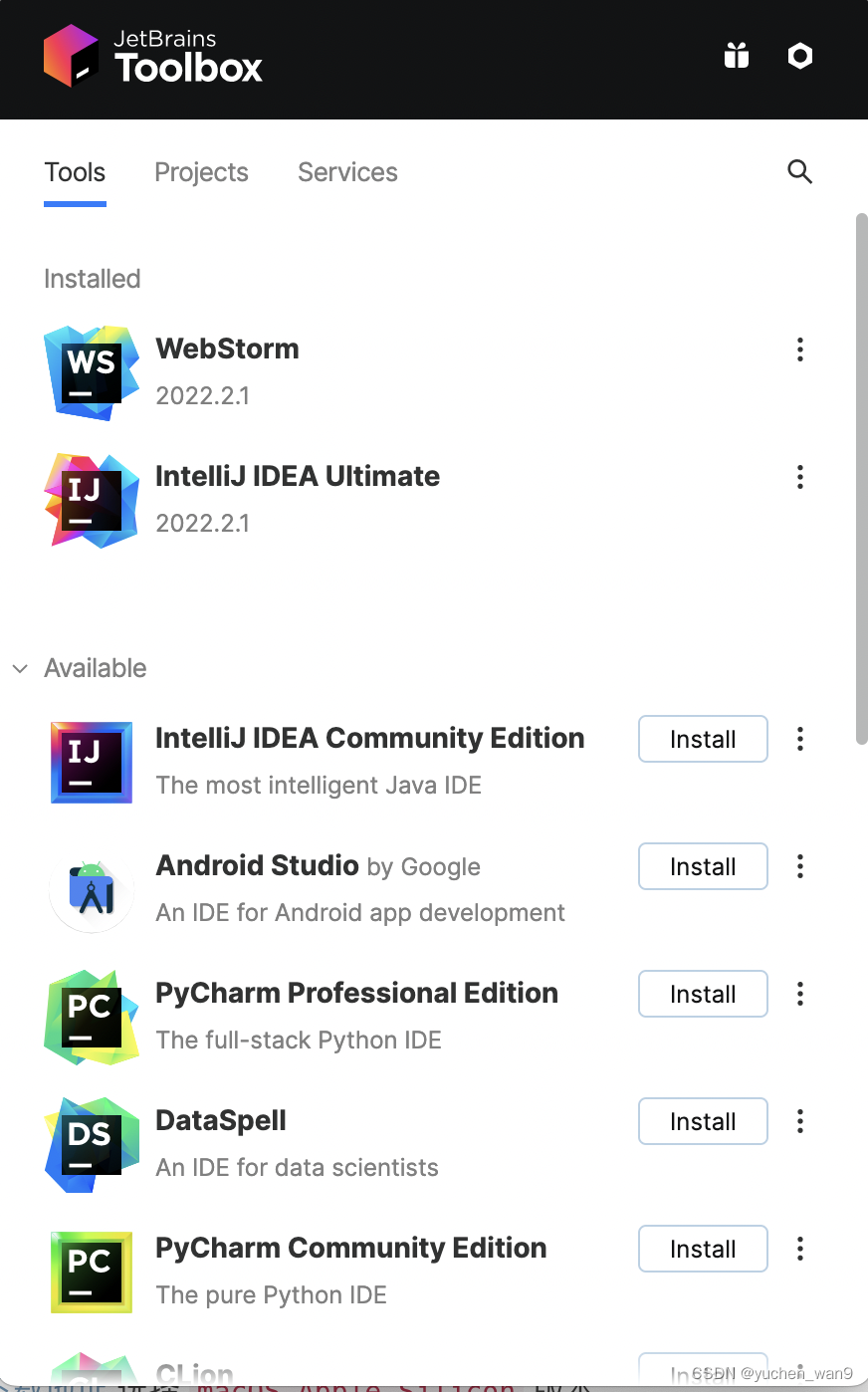This screenshot has width=868, height=1392.
Task: Install IntelliJ IDEA Community Edition
Action: pyautogui.click(x=703, y=739)
